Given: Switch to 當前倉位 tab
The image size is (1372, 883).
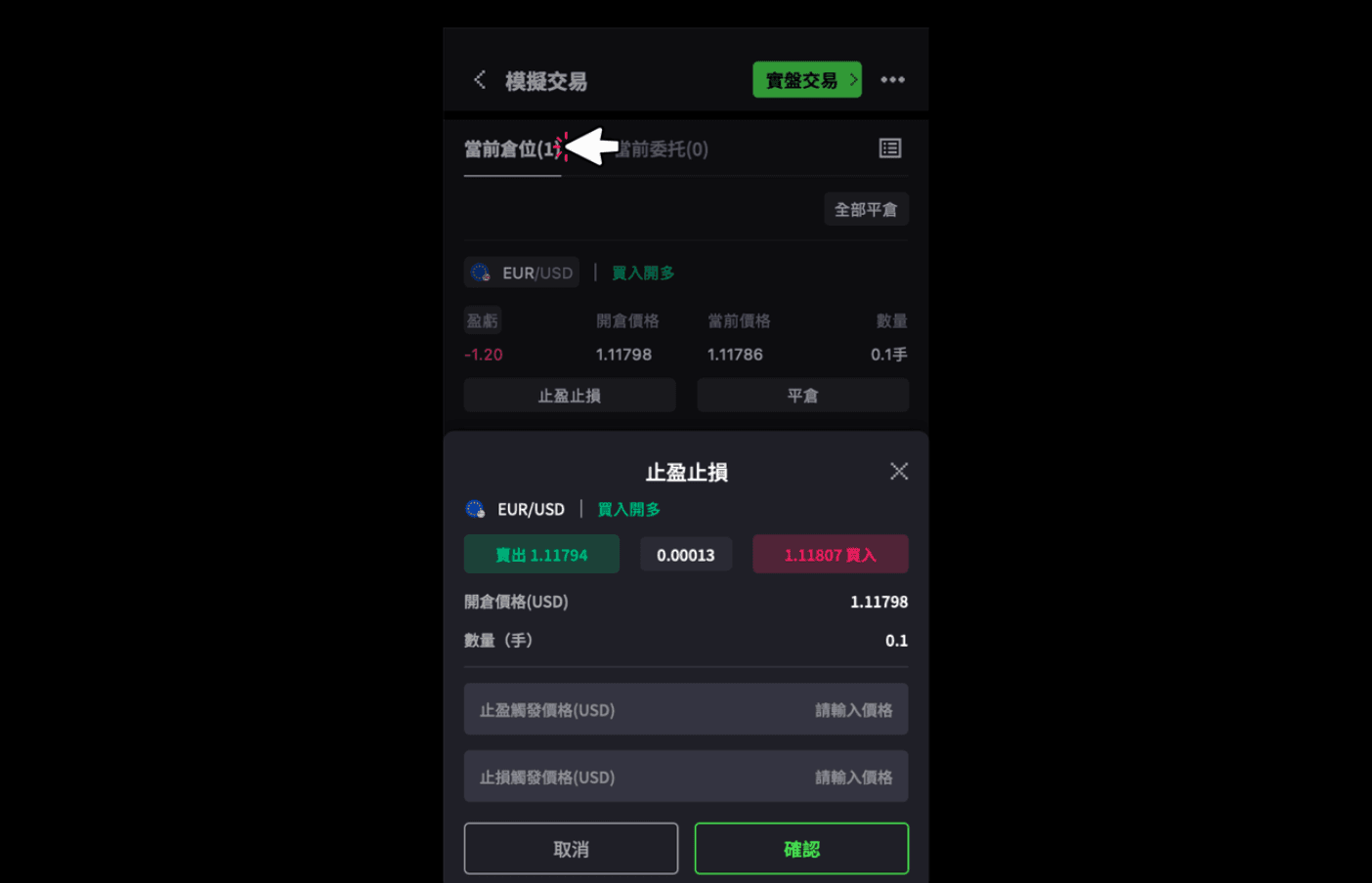Looking at the screenshot, I should 511,149.
